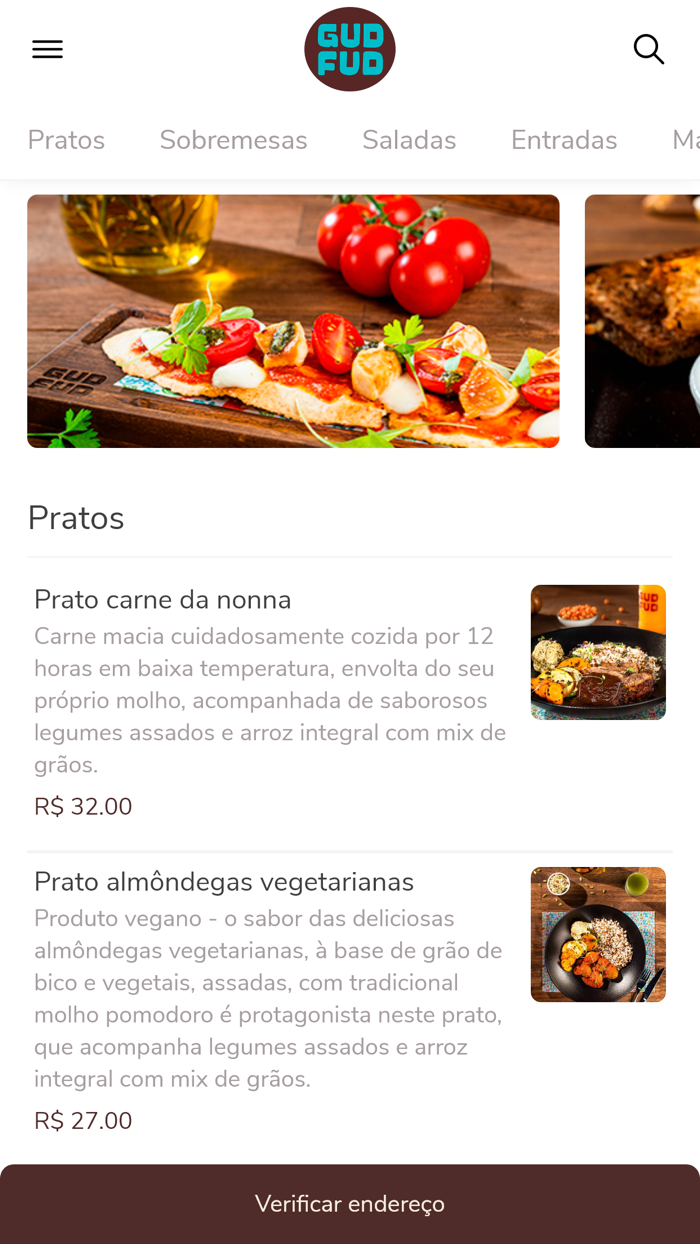This screenshot has height=1244, width=700.
Task: Select the Saladas category tab
Action: 409,140
